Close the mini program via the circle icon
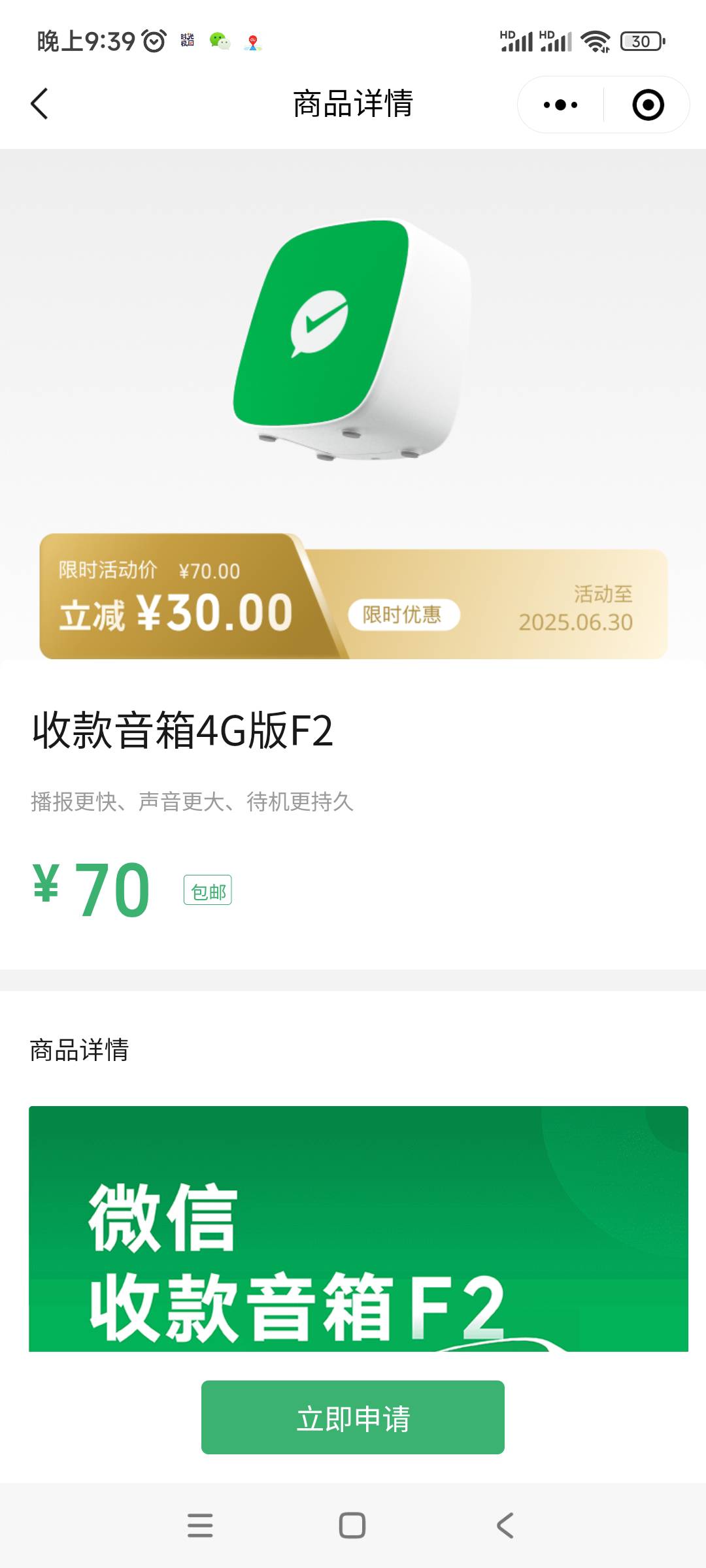The width and height of the screenshot is (706, 1568). click(x=648, y=105)
